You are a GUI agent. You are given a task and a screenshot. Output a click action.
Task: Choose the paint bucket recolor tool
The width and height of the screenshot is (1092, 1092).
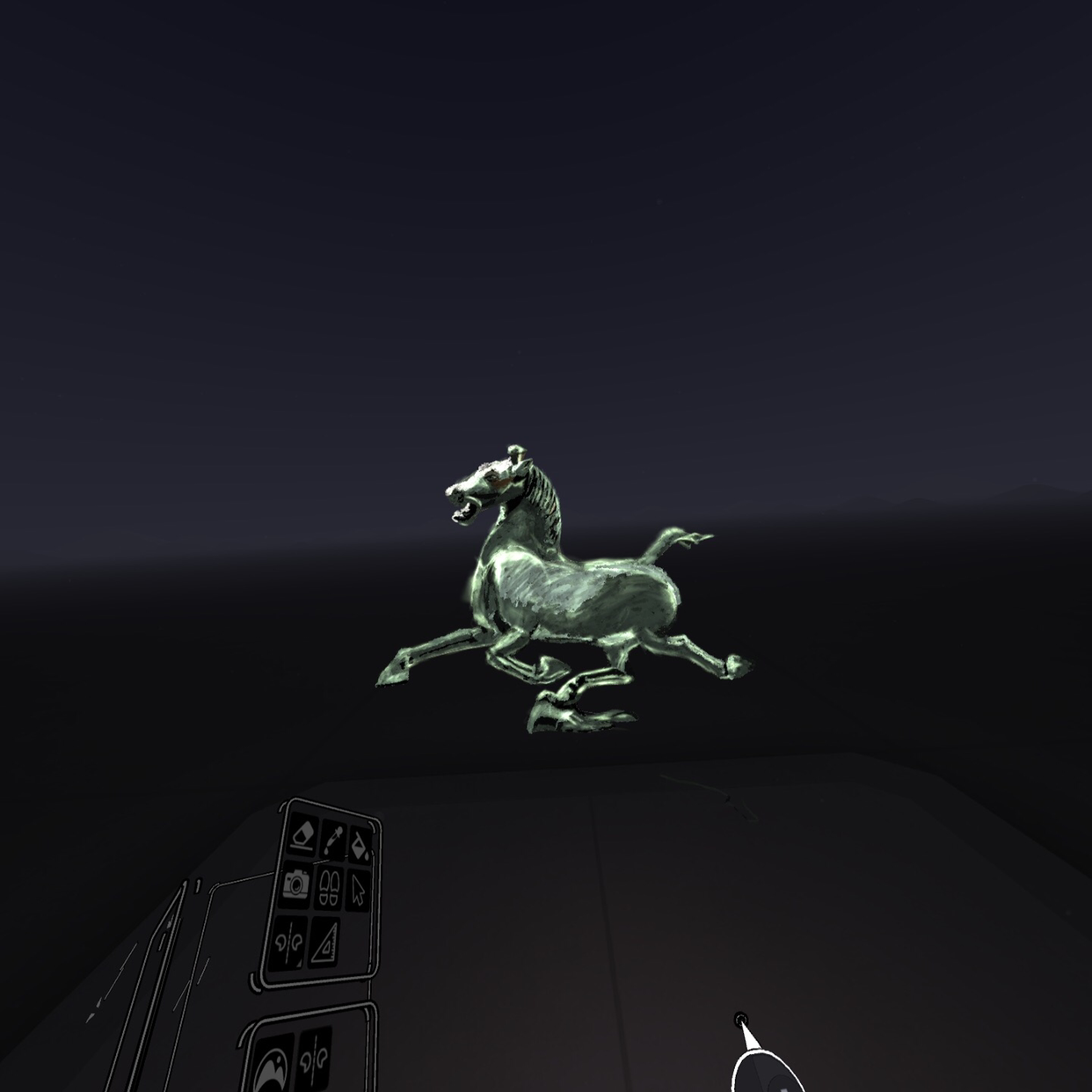pyautogui.click(x=360, y=845)
